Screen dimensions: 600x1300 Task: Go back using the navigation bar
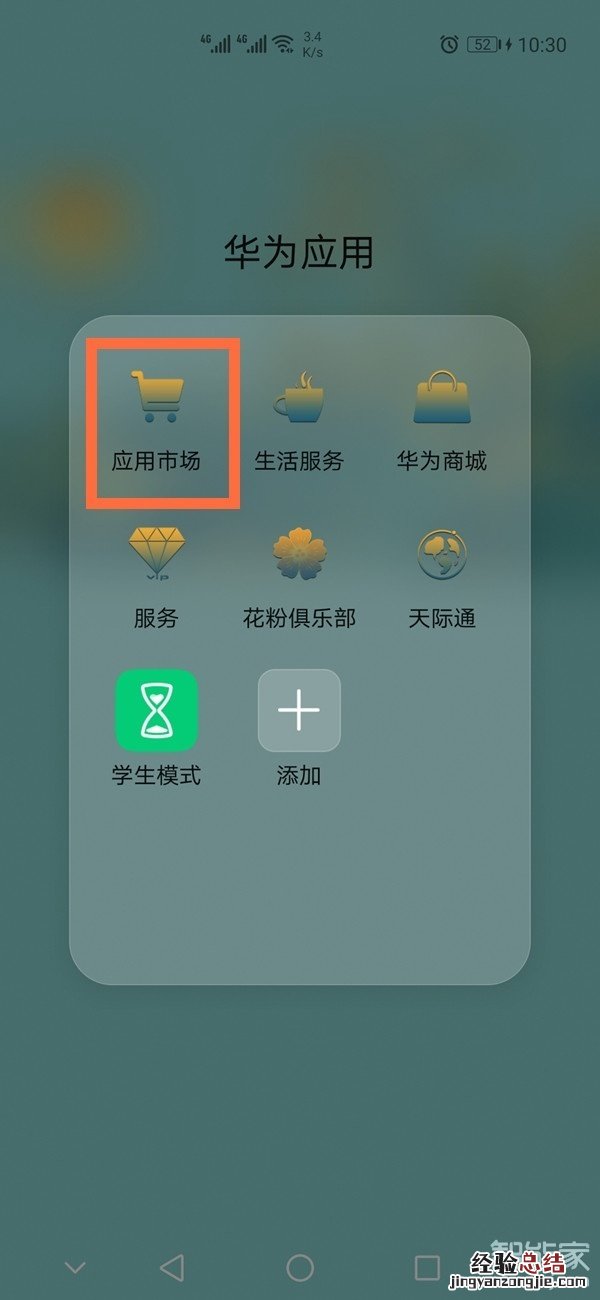172,1268
